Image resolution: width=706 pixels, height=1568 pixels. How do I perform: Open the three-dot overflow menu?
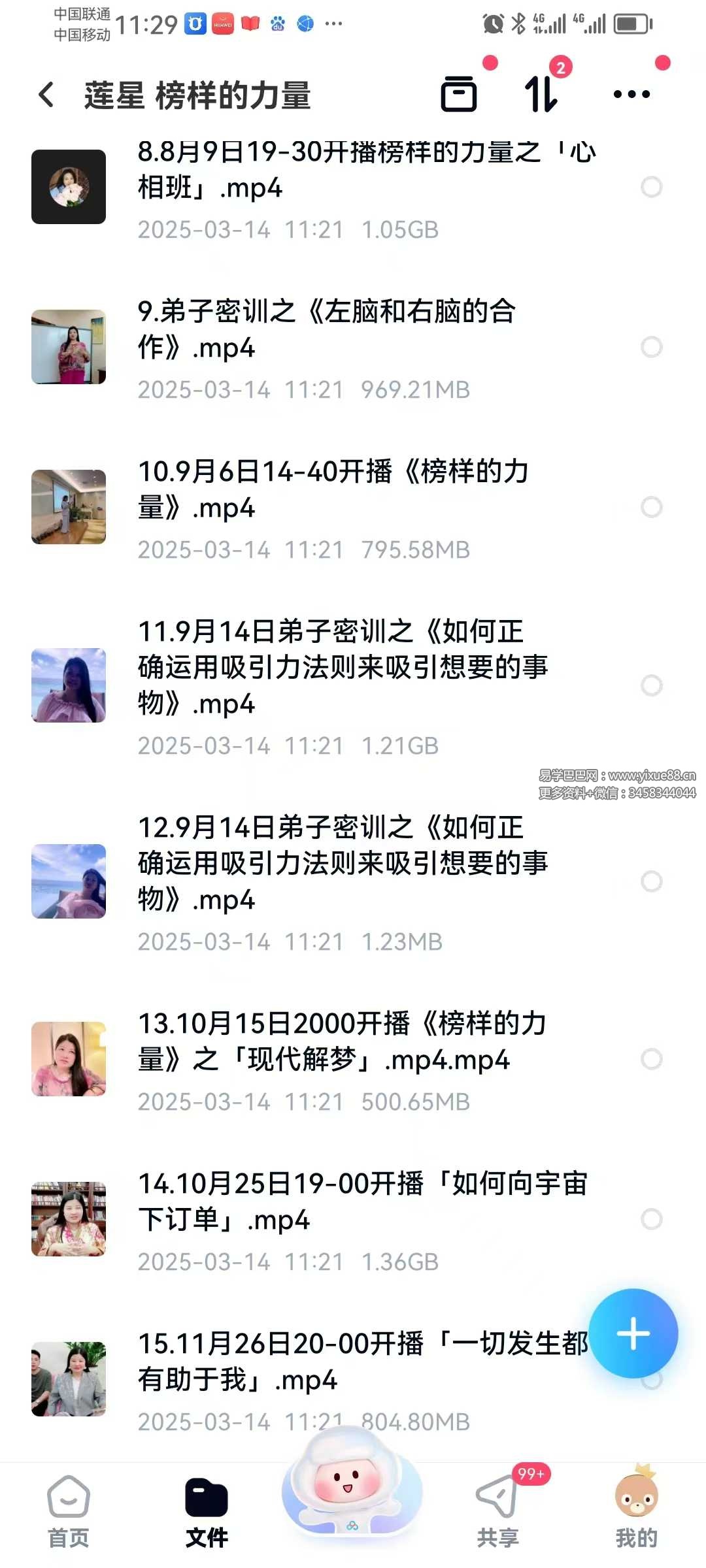tap(631, 94)
